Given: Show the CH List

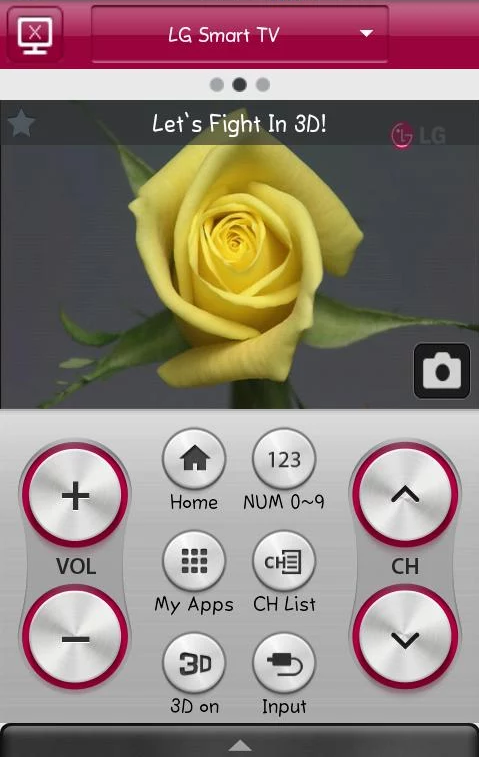Looking at the screenshot, I should [x=284, y=561].
